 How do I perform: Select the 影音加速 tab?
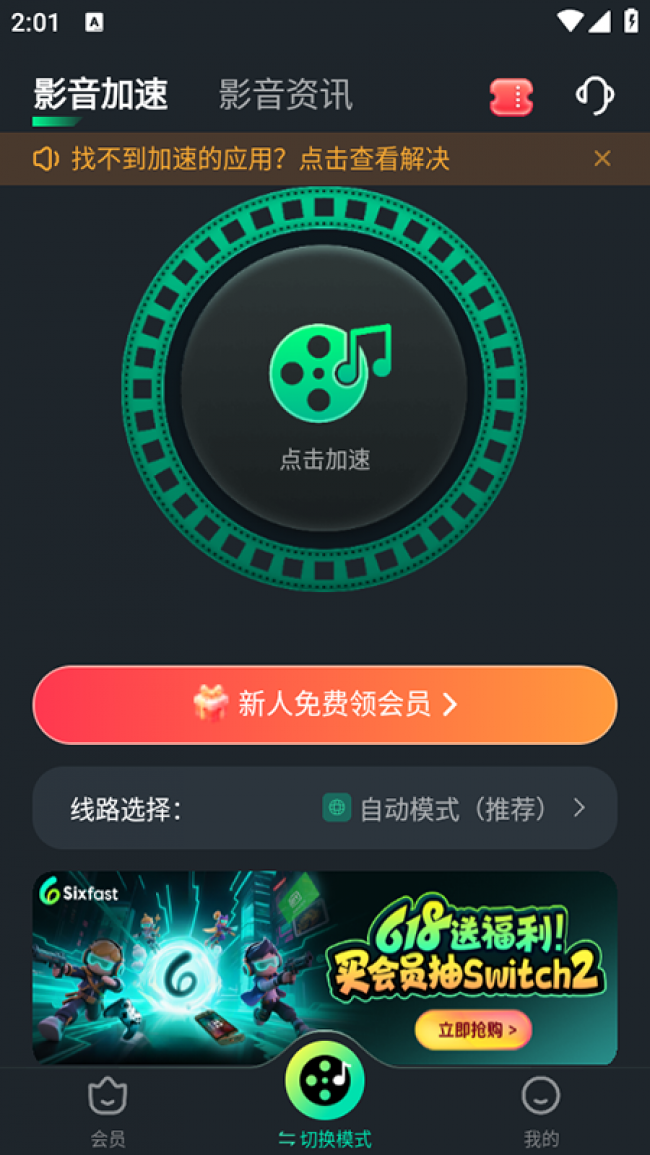click(100, 95)
